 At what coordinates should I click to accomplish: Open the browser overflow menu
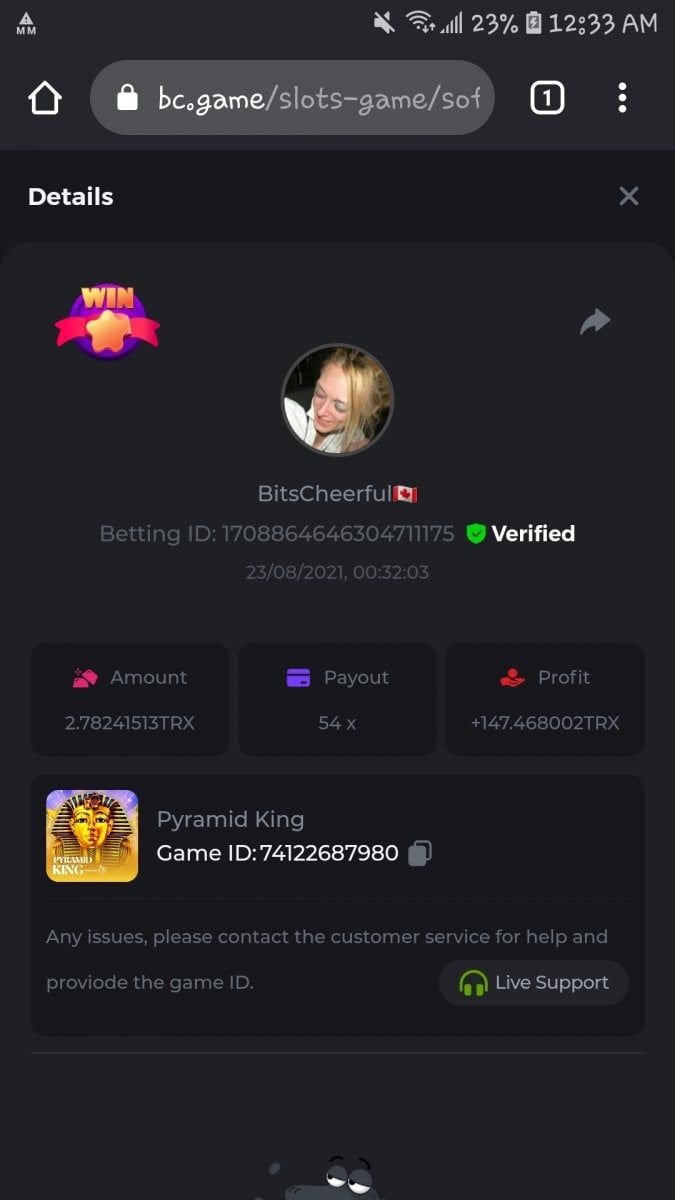(622, 98)
